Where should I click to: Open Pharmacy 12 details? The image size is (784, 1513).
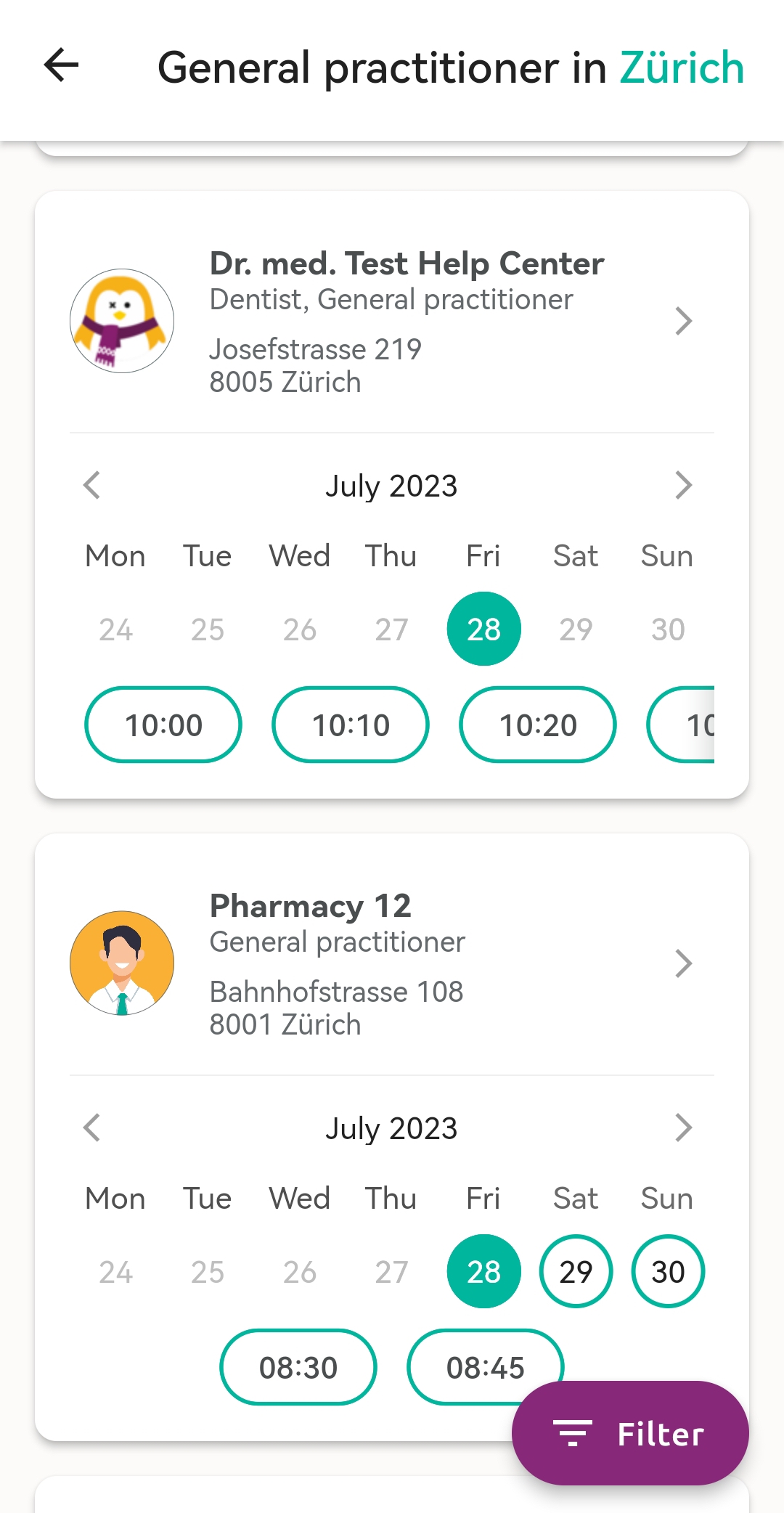[392, 963]
